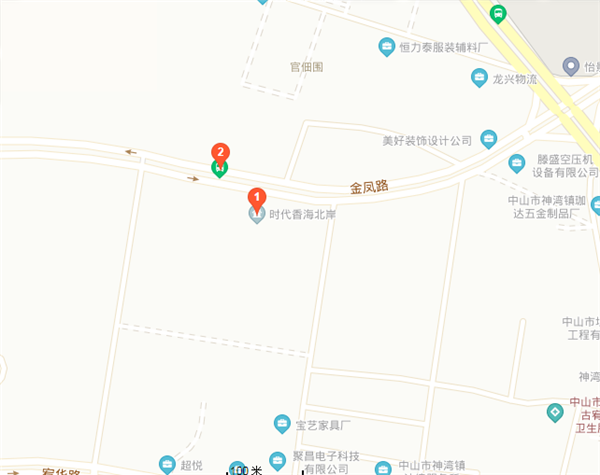Select the 时代香海北岸 place marker

point(256,214)
